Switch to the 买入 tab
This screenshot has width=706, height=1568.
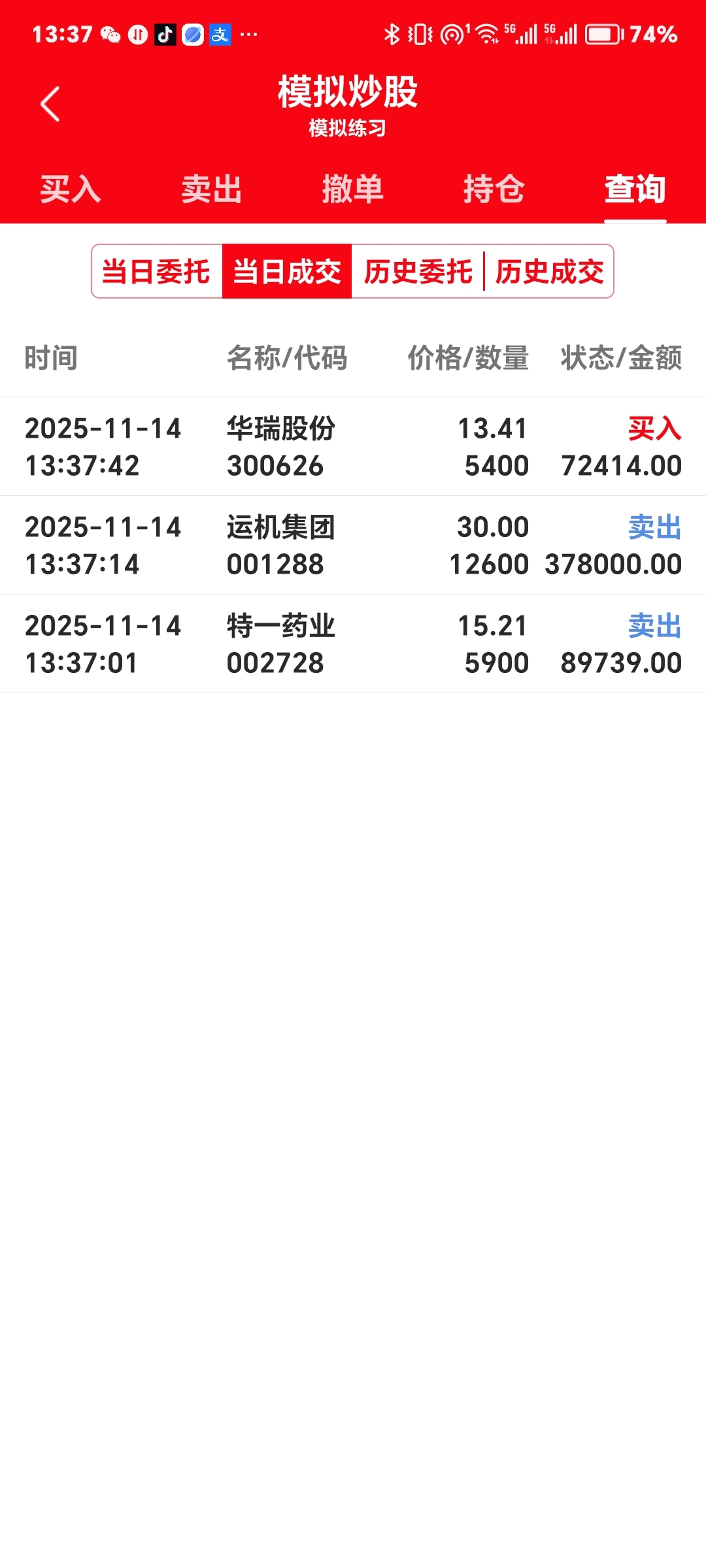pos(71,189)
